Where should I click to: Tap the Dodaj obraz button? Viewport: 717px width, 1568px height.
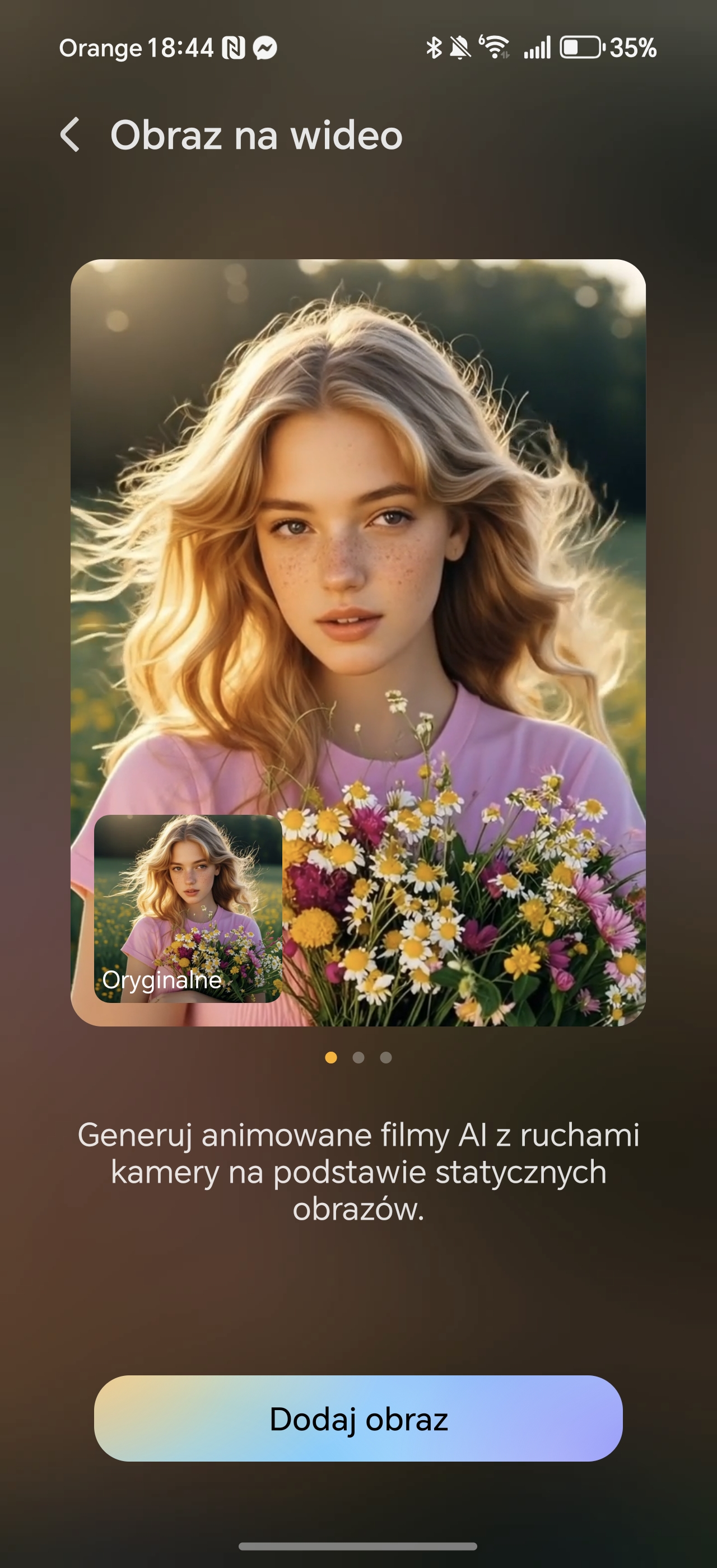coord(358,1418)
